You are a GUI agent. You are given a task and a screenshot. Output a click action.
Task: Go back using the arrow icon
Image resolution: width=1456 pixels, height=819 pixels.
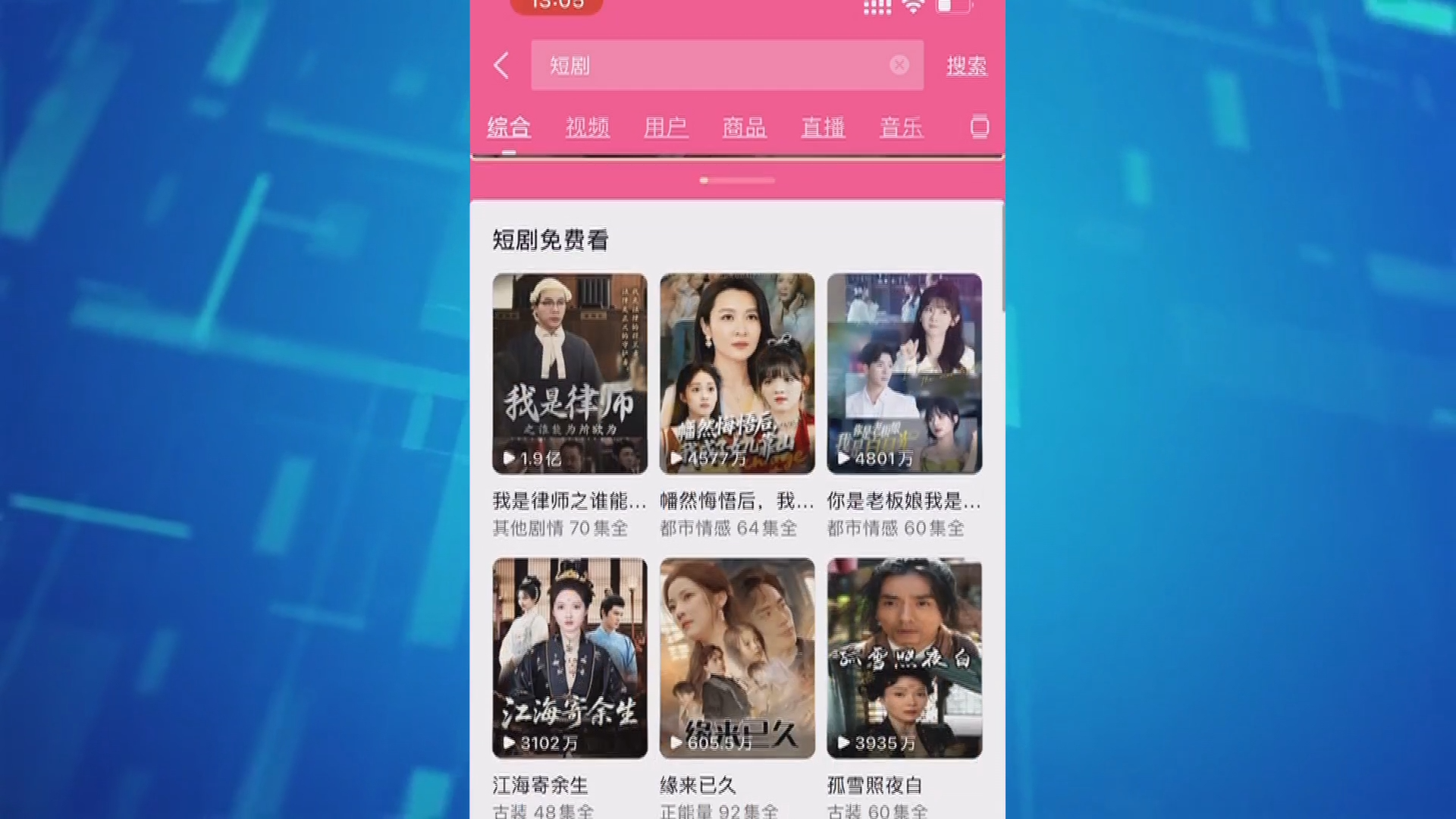point(501,65)
